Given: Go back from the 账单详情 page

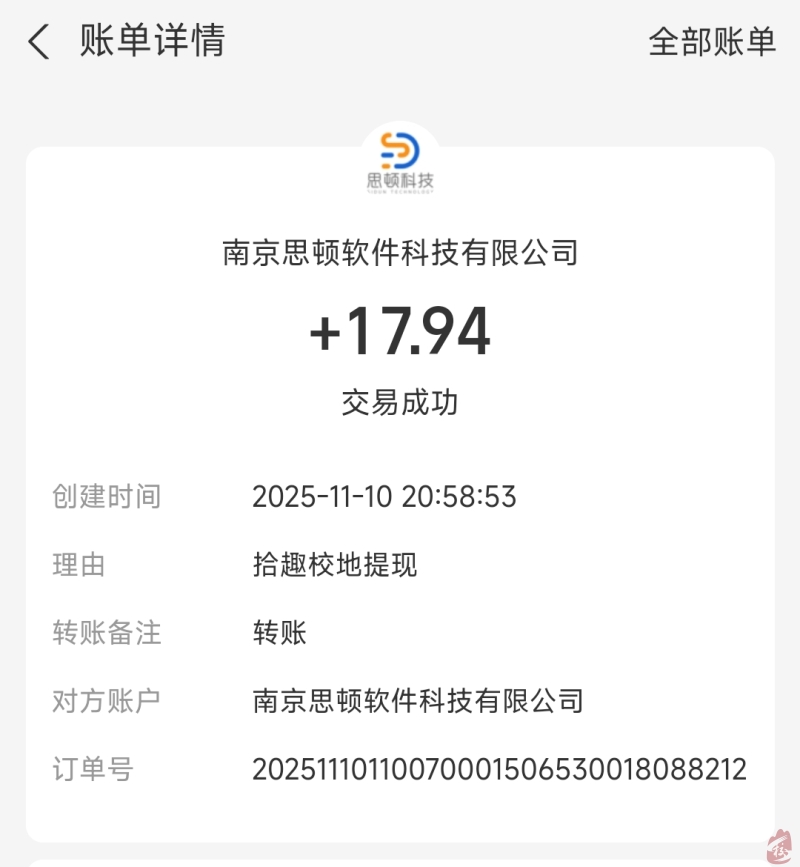Looking at the screenshot, I should point(38,42).
